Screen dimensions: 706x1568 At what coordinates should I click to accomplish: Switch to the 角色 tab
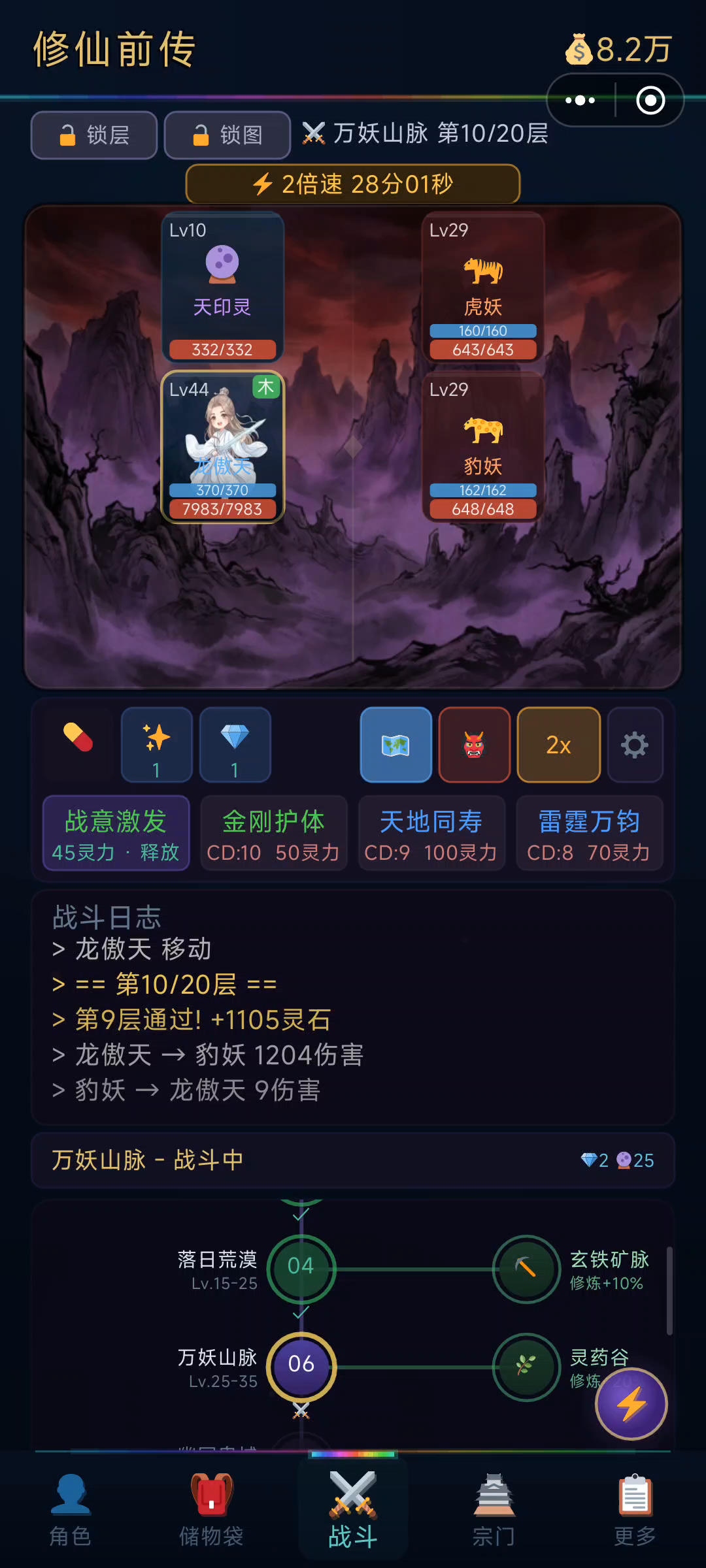[71, 1509]
